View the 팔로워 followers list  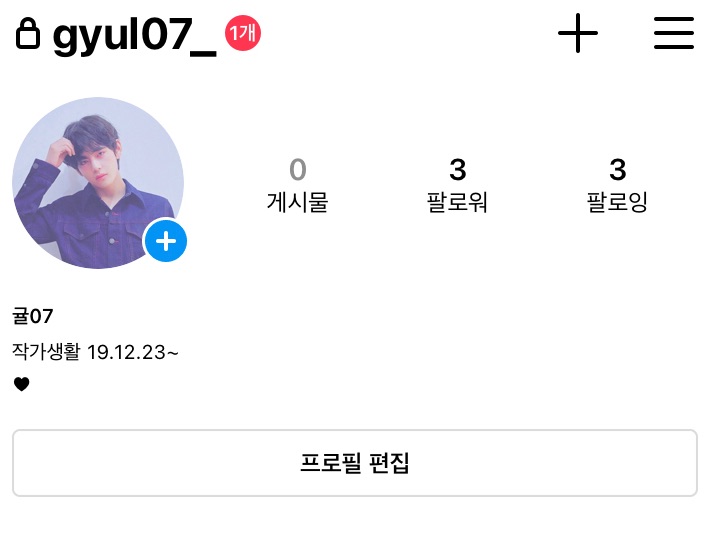click(457, 185)
